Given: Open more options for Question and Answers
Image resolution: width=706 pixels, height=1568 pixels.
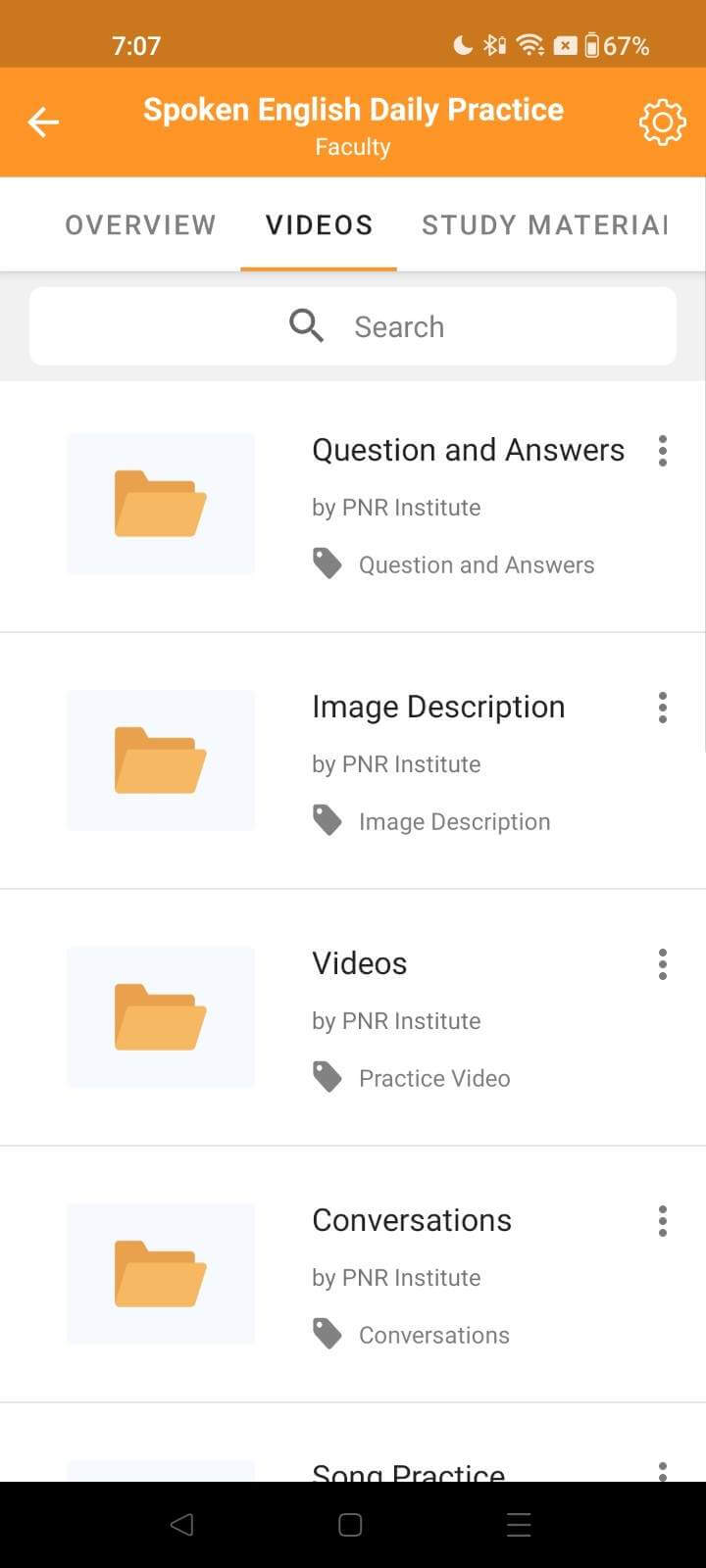Looking at the screenshot, I should (x=663, y=451).
